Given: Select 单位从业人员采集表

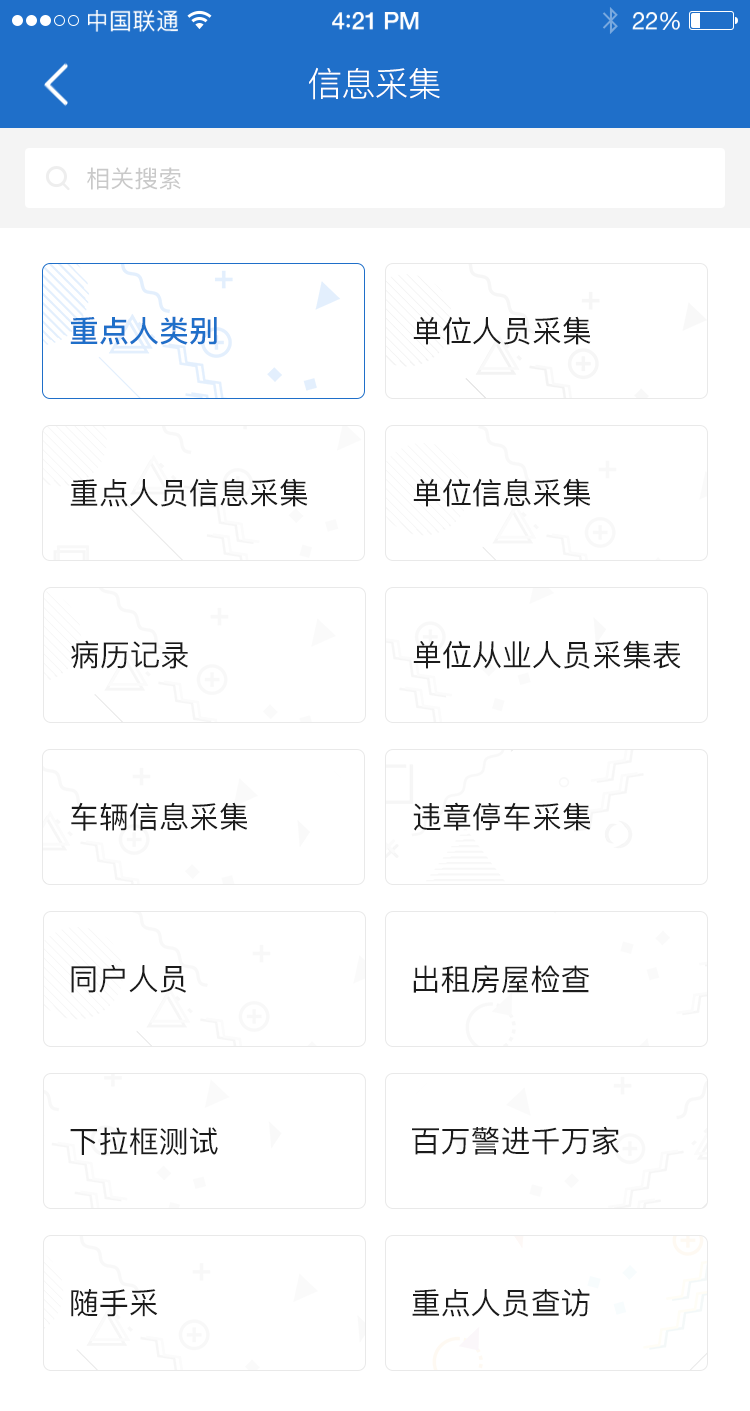Looking at the screenshot, I should 546,655.
